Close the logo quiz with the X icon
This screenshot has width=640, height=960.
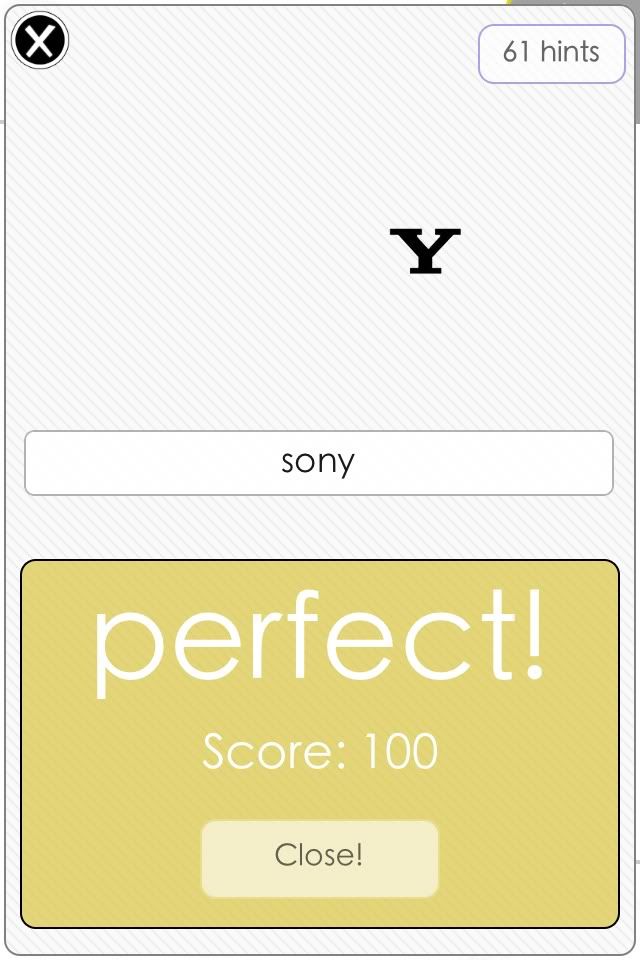[x=39, y=41]
